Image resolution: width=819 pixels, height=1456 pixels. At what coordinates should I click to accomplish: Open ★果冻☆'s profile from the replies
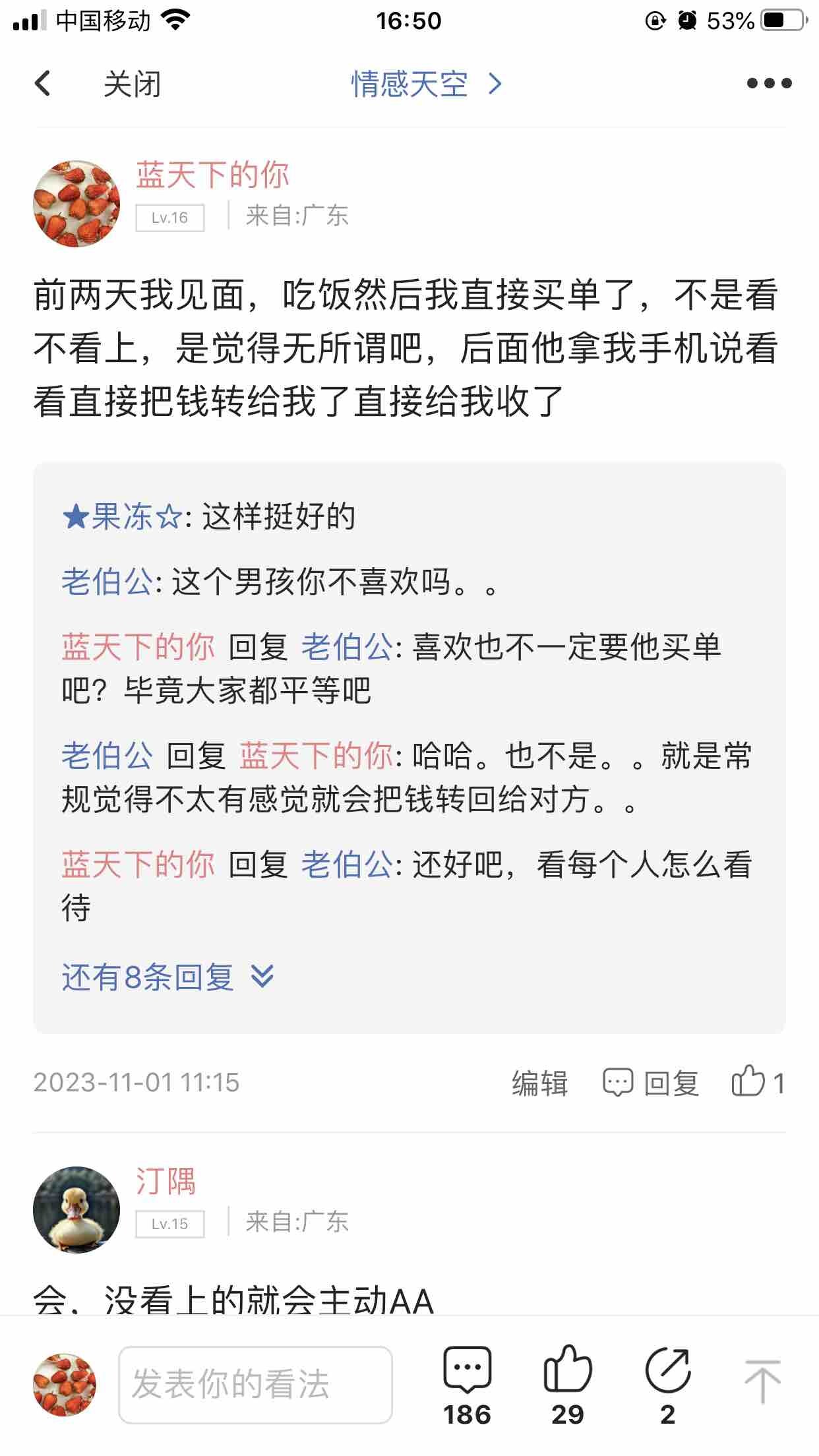[123, 516]
